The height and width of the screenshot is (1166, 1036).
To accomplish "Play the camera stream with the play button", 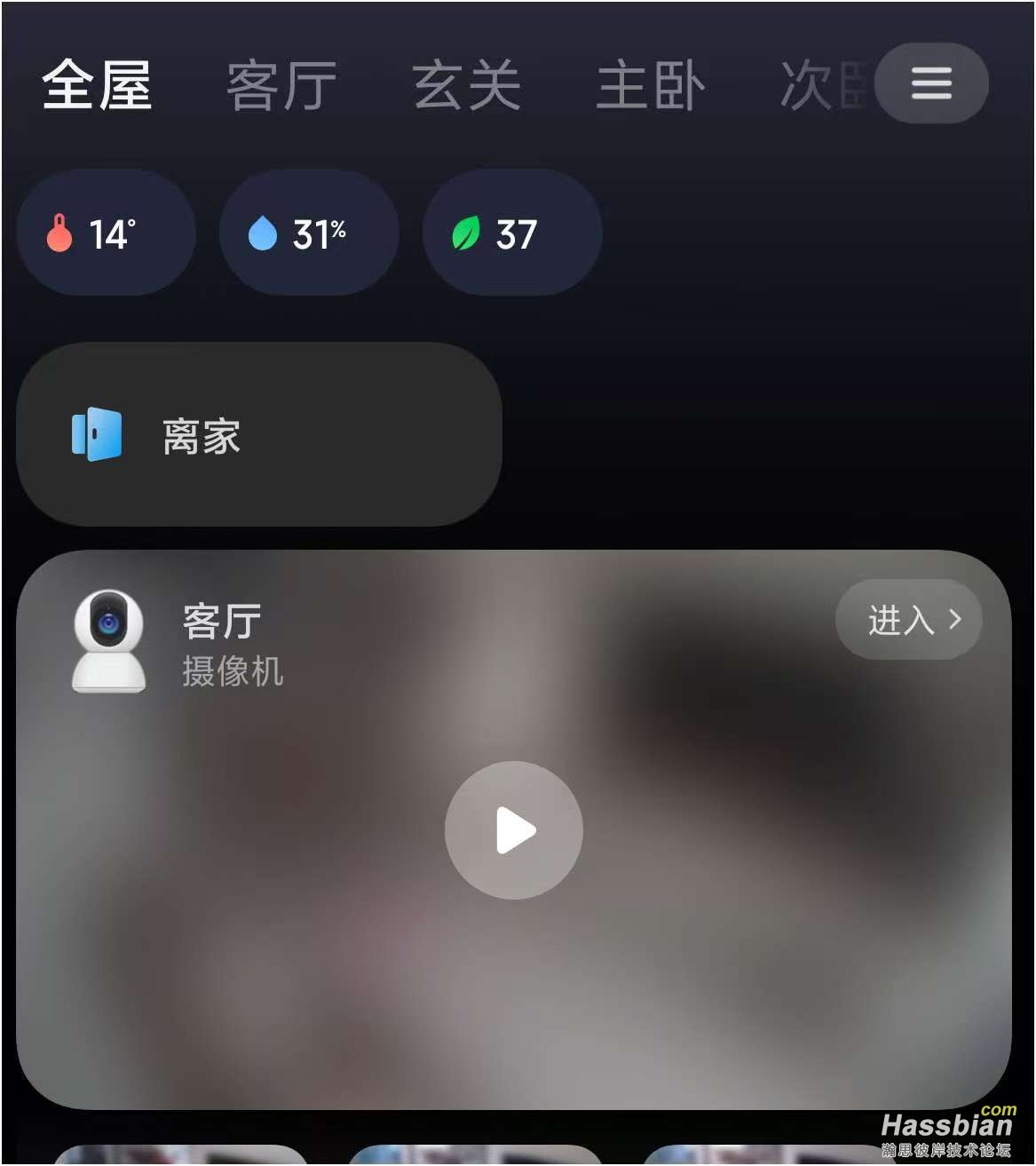I will click(513, 830).
